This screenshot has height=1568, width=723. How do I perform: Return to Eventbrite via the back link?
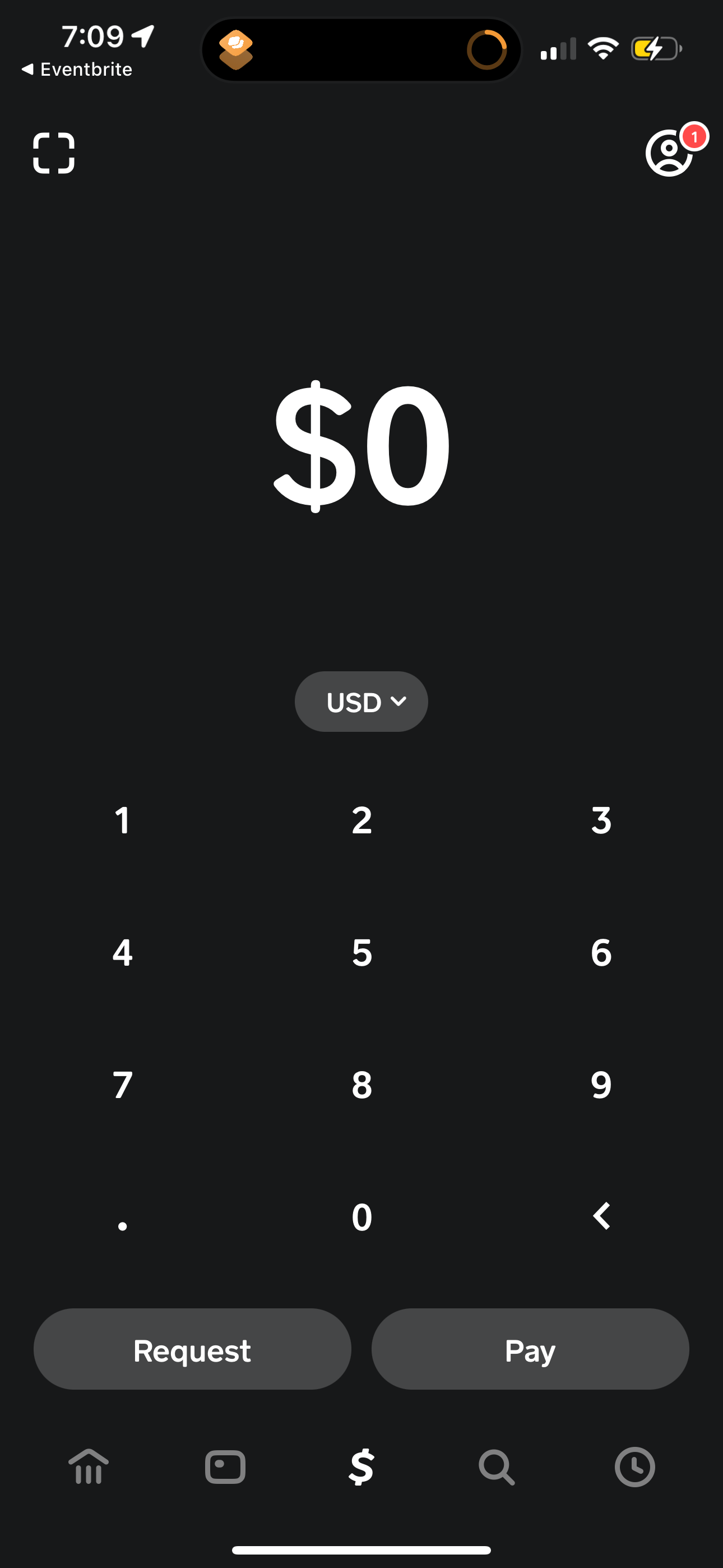click(78, 69)
